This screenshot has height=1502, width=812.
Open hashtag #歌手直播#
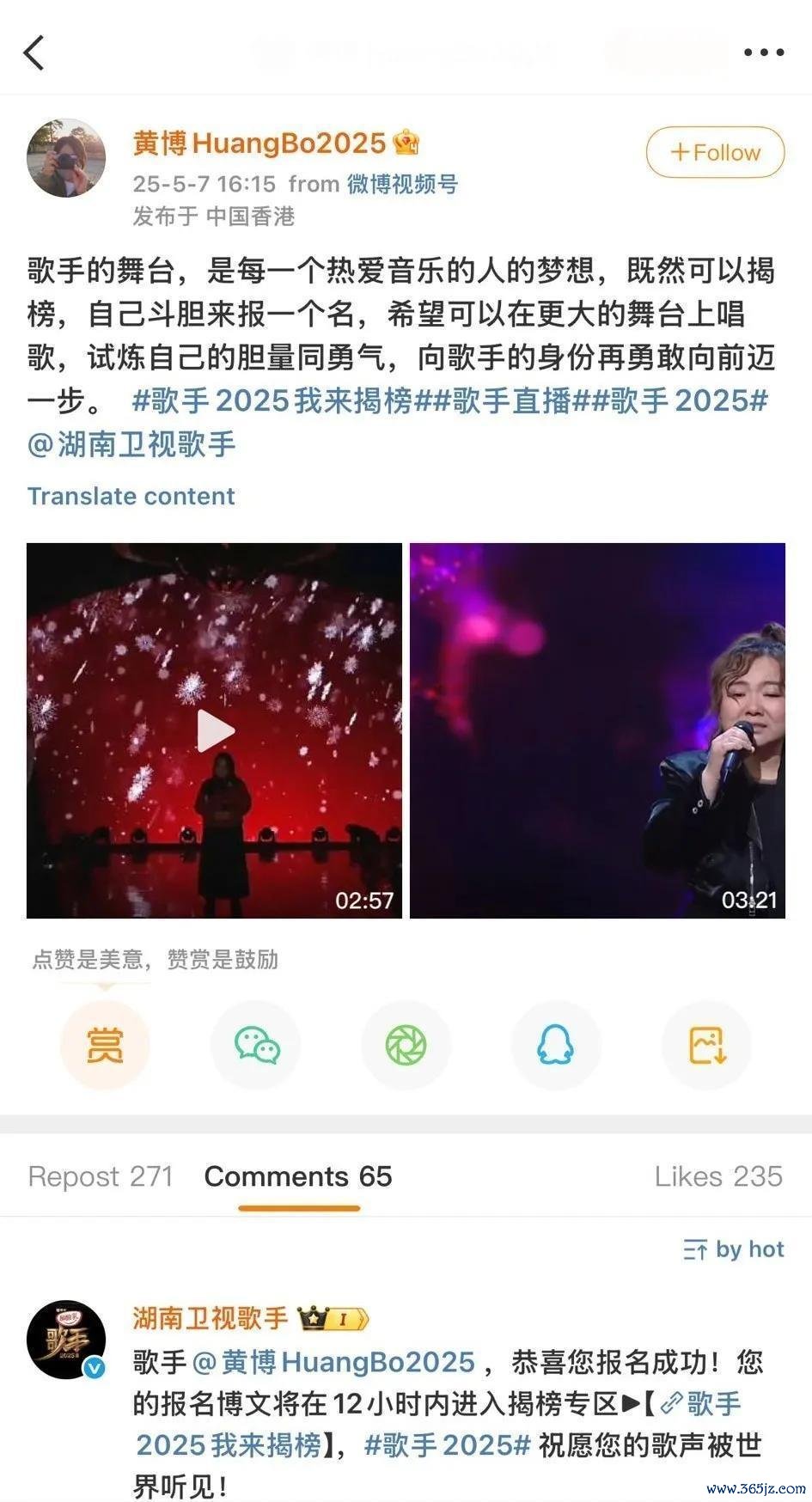512,400
